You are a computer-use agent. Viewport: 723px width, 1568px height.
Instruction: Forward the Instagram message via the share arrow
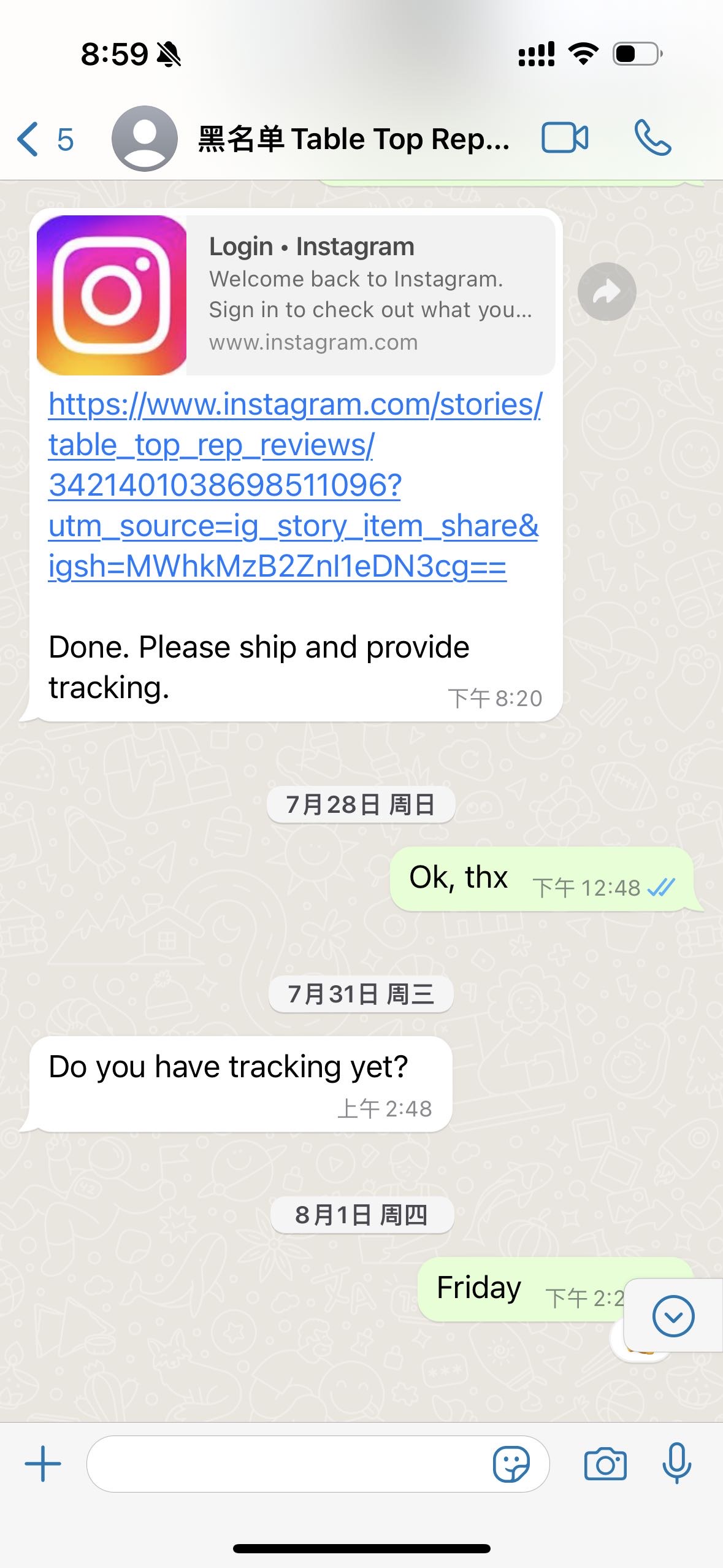coord(606,291)
